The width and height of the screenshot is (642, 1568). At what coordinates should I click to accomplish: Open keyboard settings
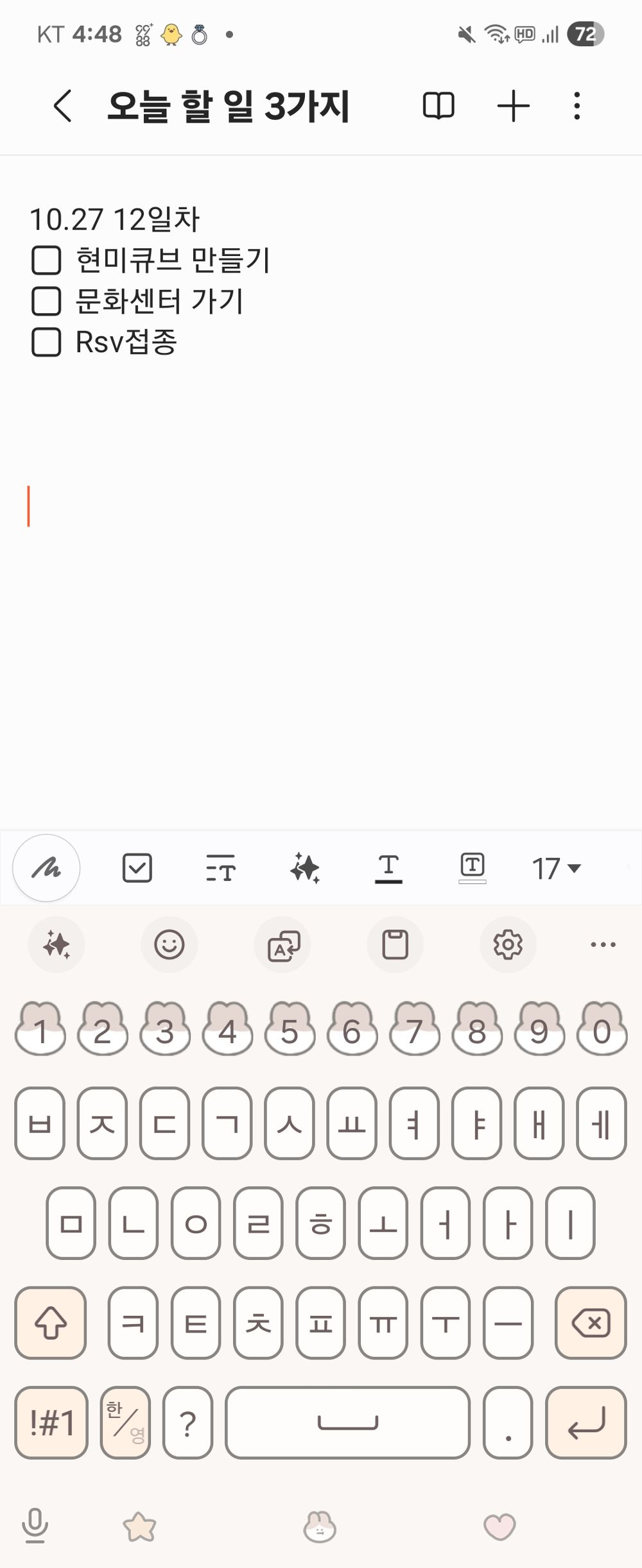(x=508, y=944)
